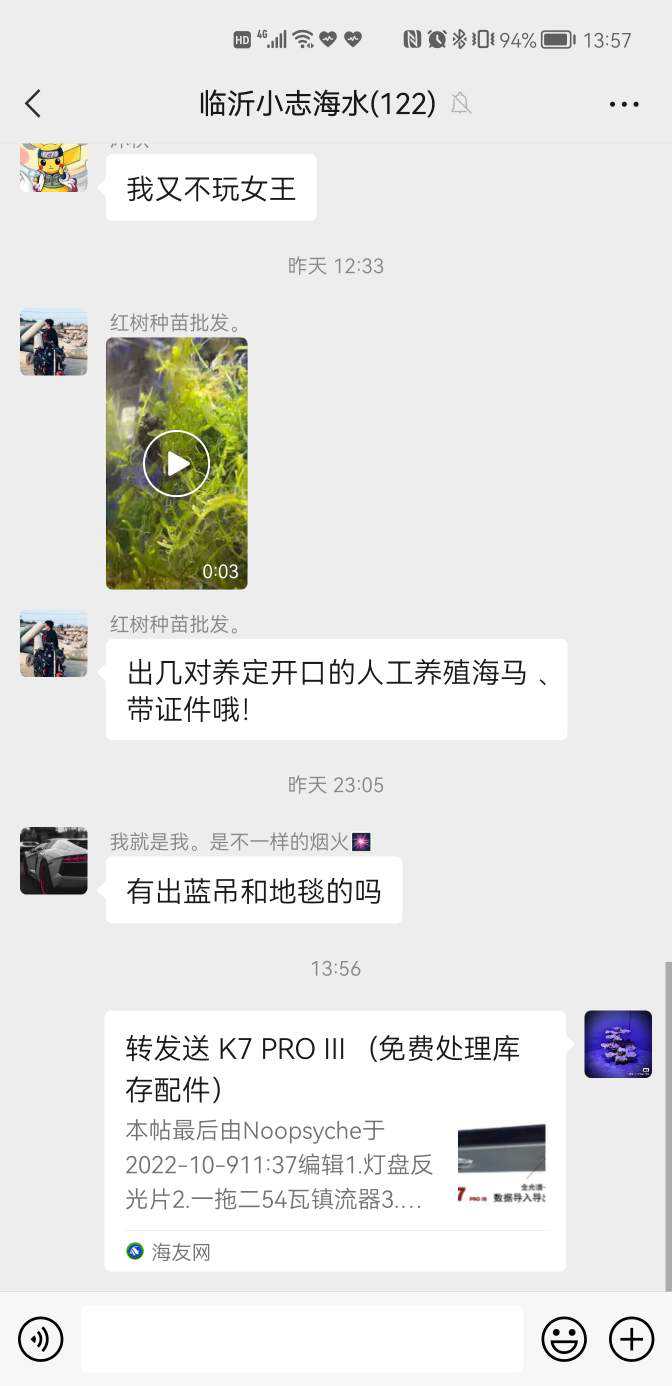Viewport: 672px width, 1386px height.
Task: Switch to voice message input
Action: click(x=41, y=1339)
